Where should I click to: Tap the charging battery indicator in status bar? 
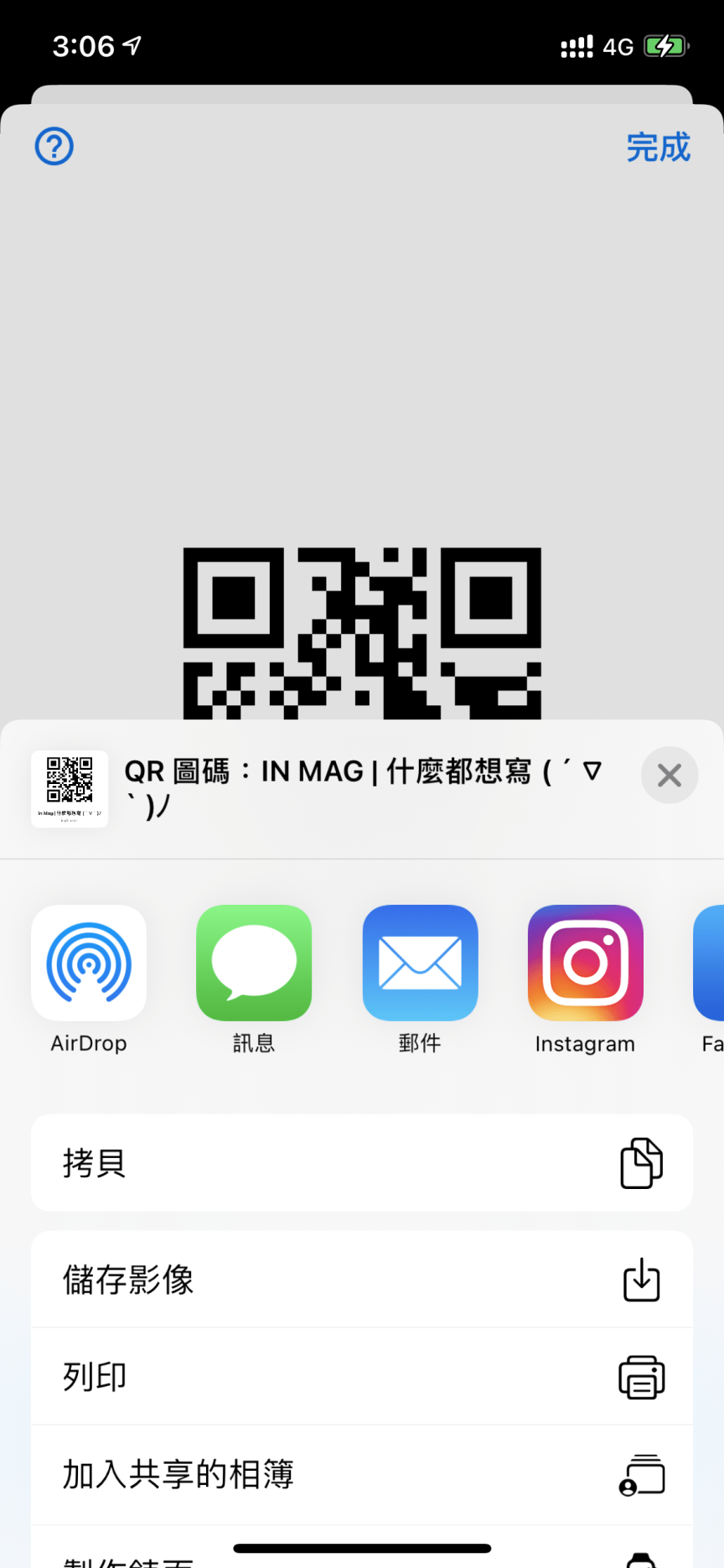665,46
